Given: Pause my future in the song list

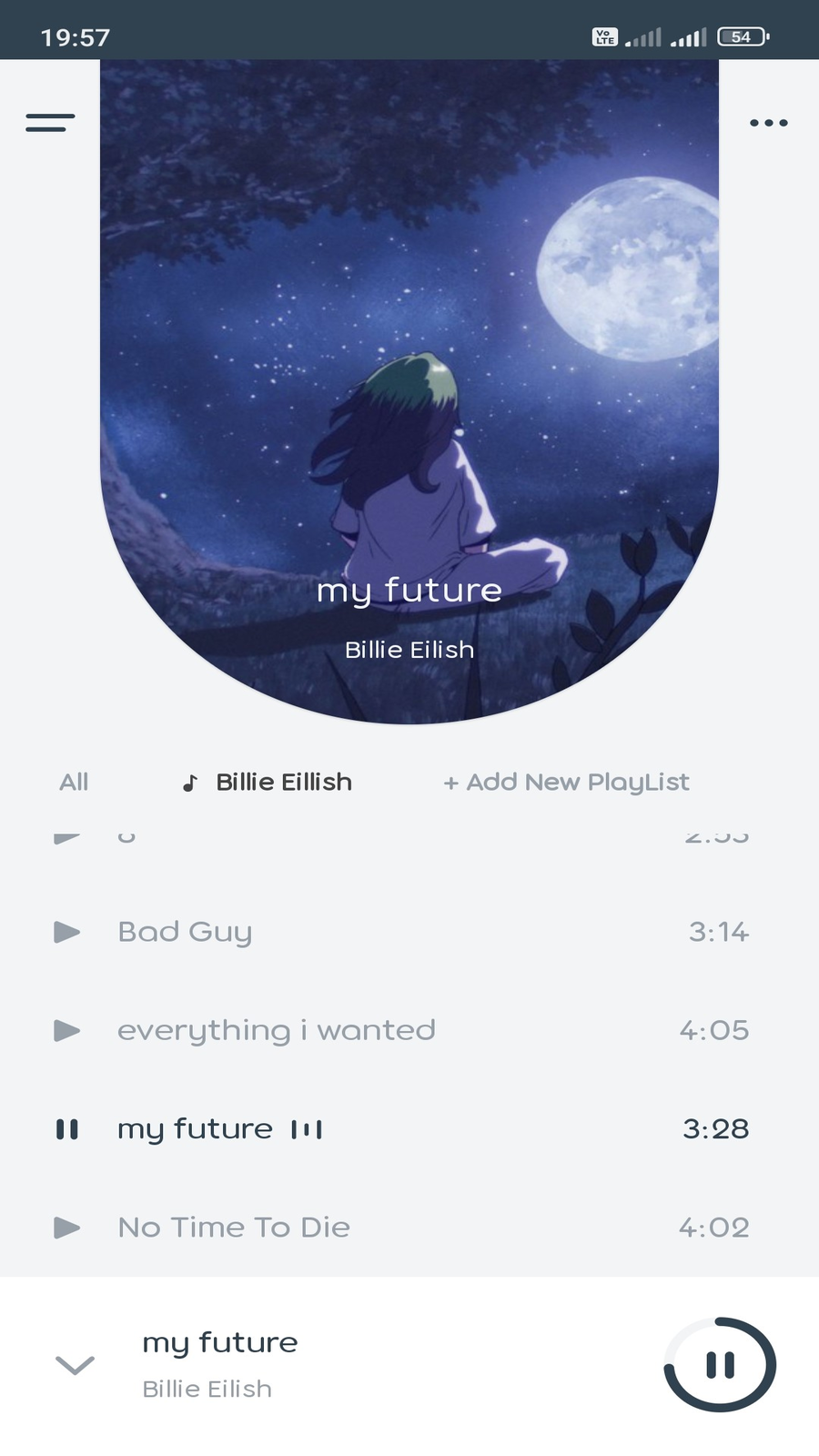Looking at the screenshot, I should (x=67, y=1129).
